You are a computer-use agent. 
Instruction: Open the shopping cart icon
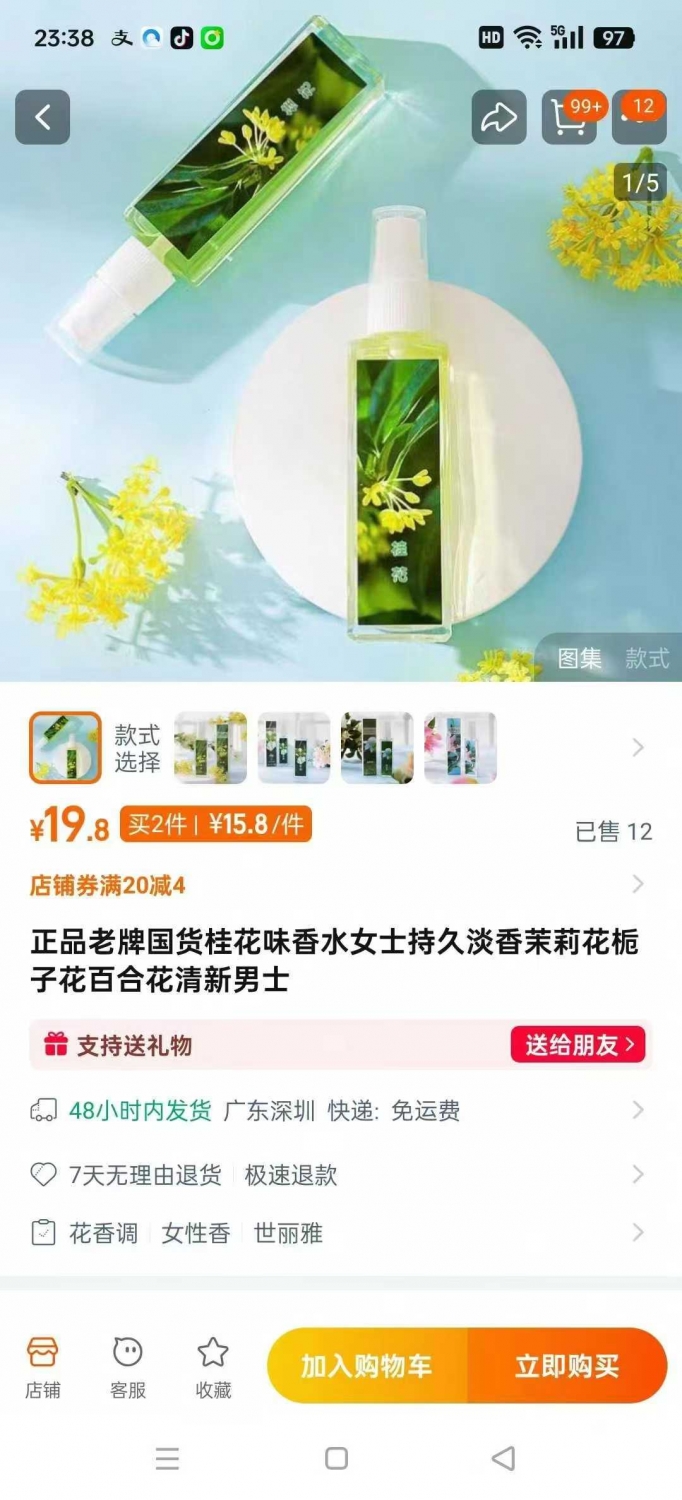point(569,117)
